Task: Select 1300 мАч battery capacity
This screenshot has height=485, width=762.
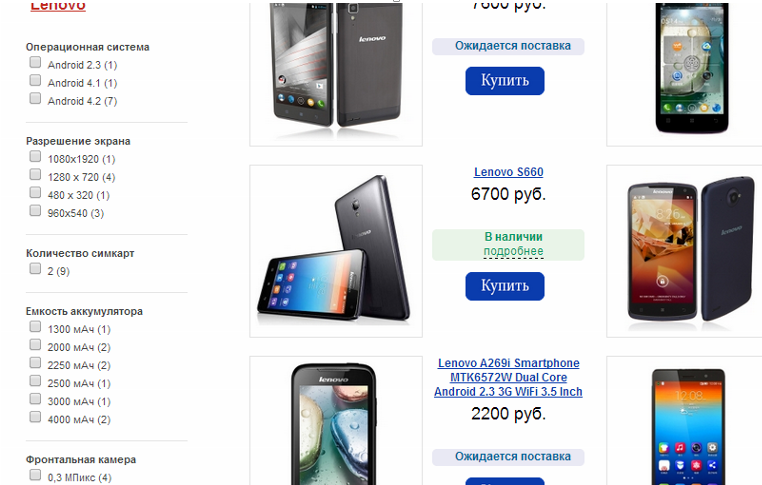Action: pos(36,327)
